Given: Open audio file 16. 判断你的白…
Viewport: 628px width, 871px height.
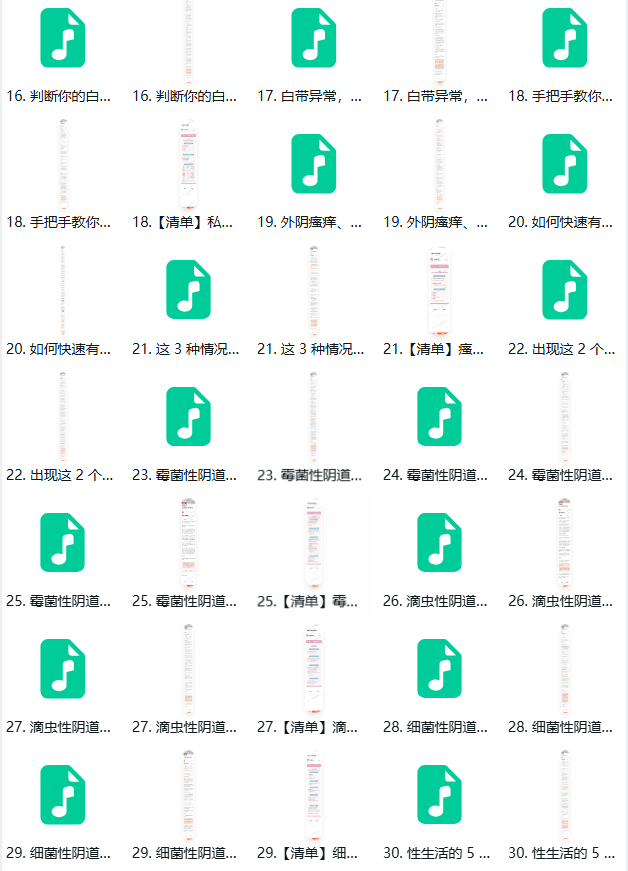Looking at the screenshot, I should 62,39.
